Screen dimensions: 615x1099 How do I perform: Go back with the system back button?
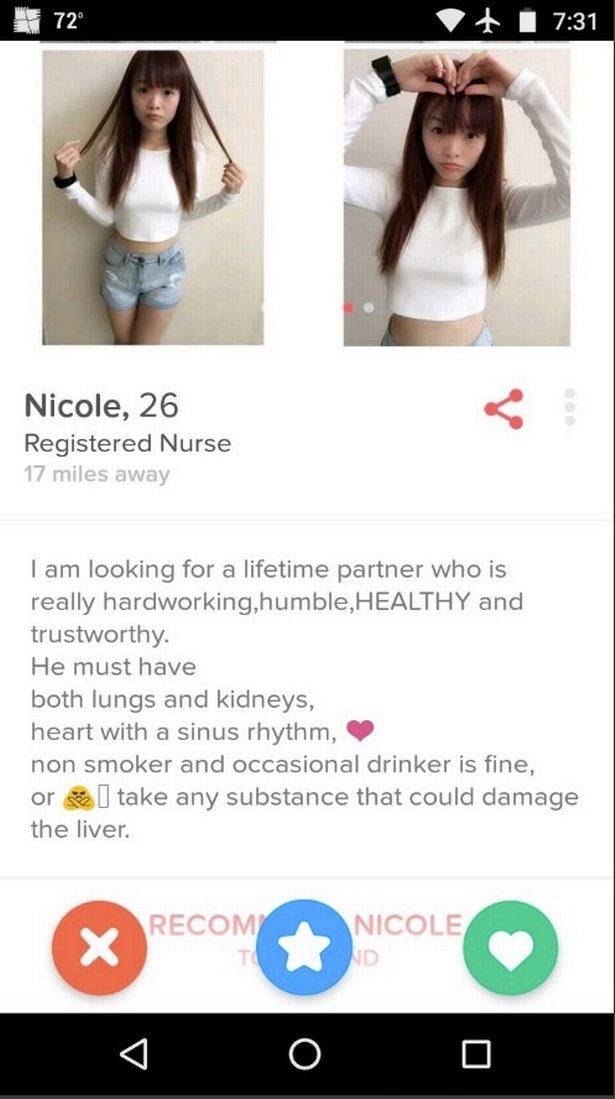click(x=134, y=1054)
